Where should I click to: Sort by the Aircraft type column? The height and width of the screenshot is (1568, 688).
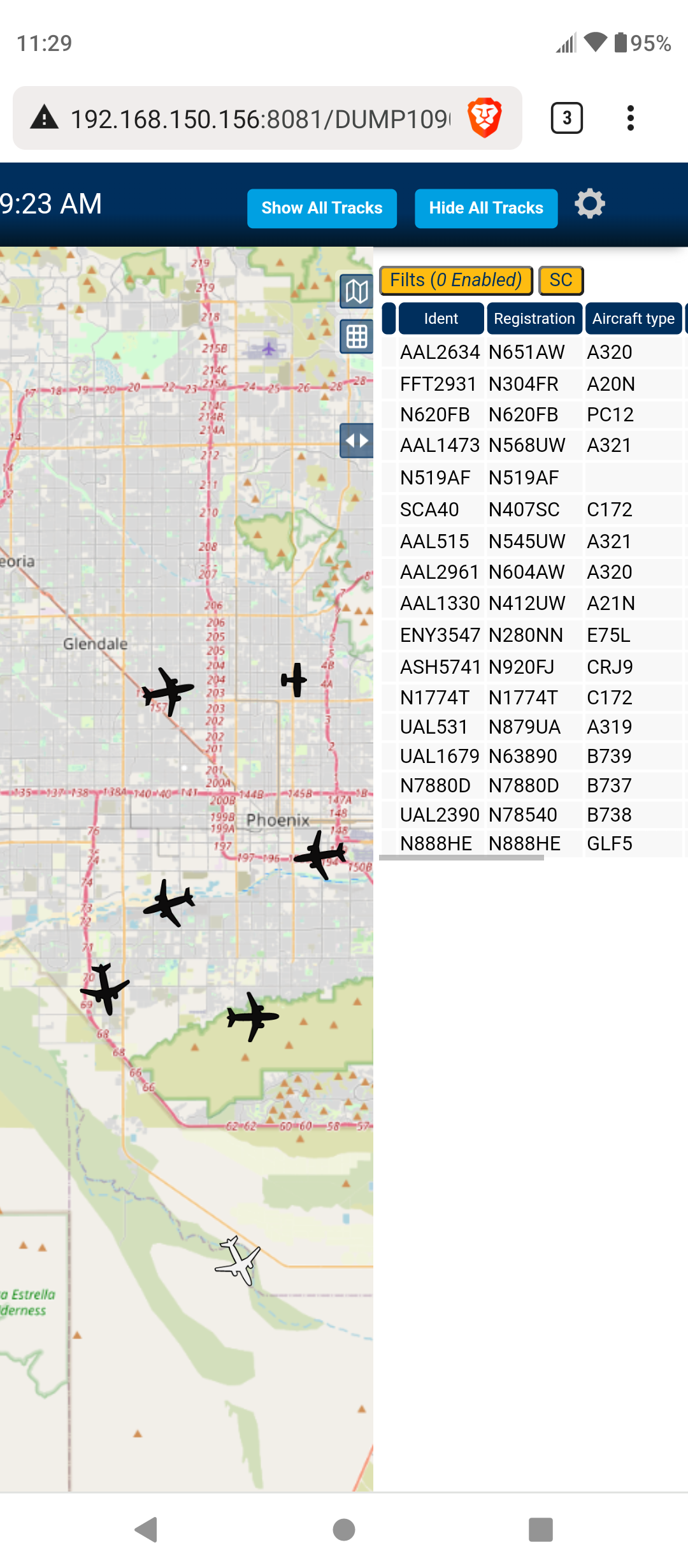[633, 318]
